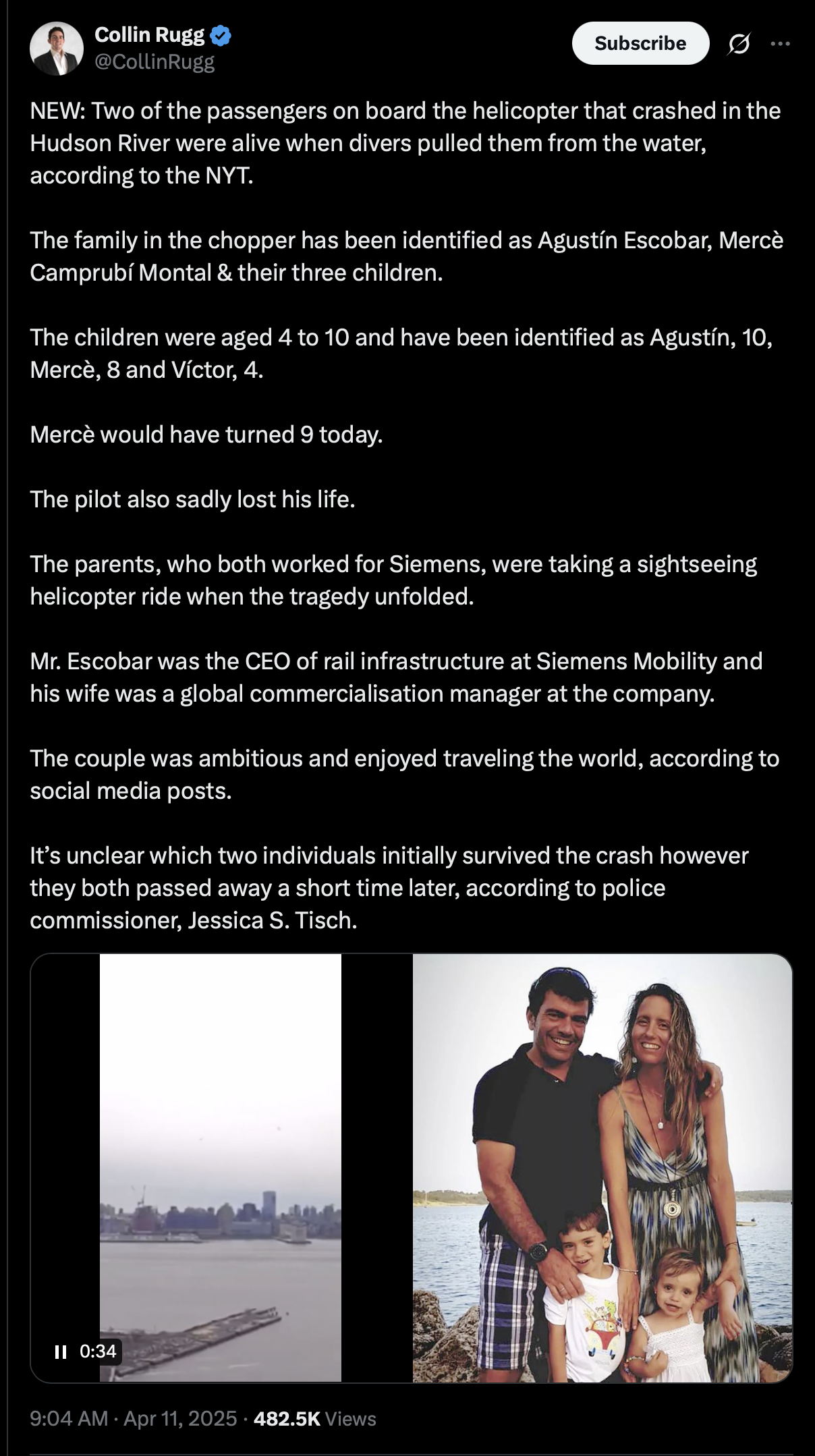The height and width of the screenshot is (1456, 815).
Task: Open the Hudson River video
Action: 221,1168
